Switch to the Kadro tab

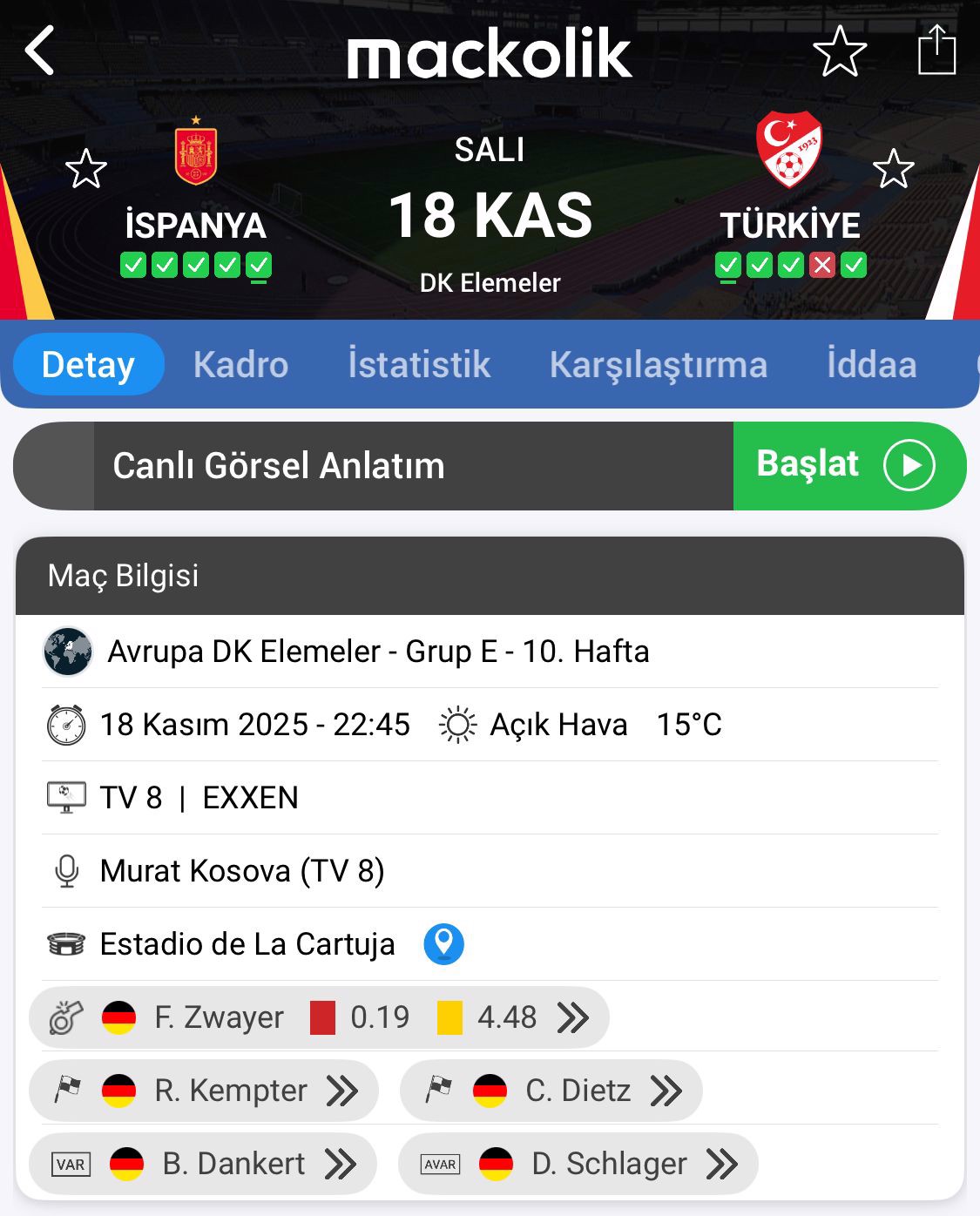[x=240, y=365]
